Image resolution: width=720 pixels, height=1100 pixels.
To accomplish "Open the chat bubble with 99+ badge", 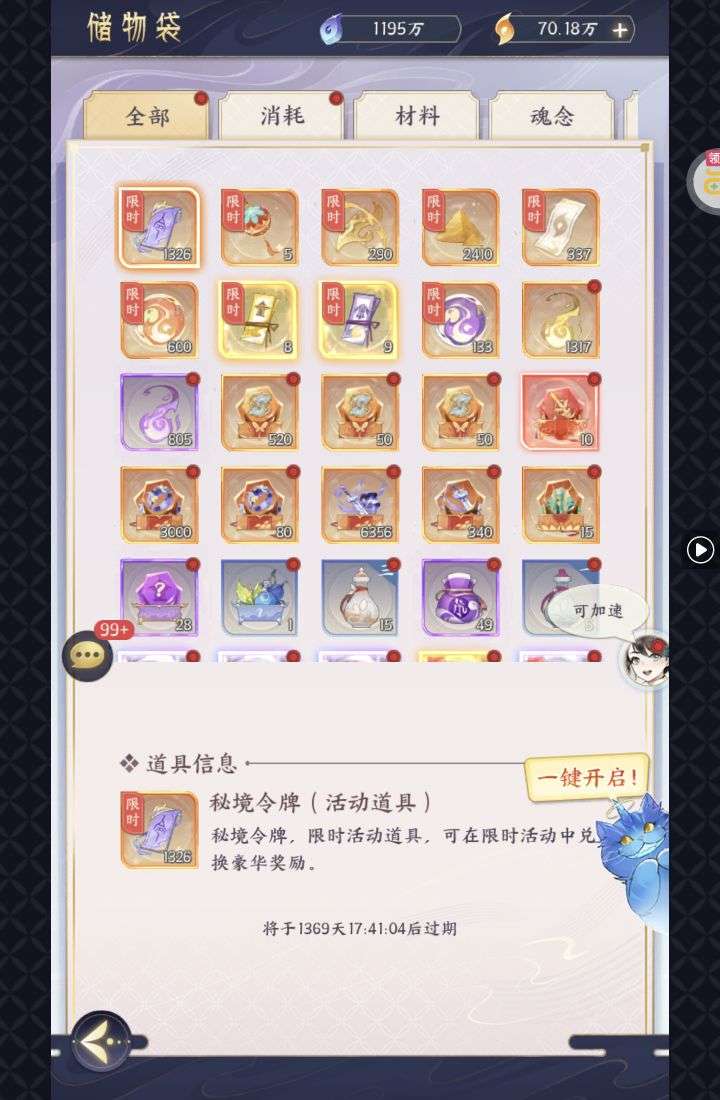I will pos(87,656).
